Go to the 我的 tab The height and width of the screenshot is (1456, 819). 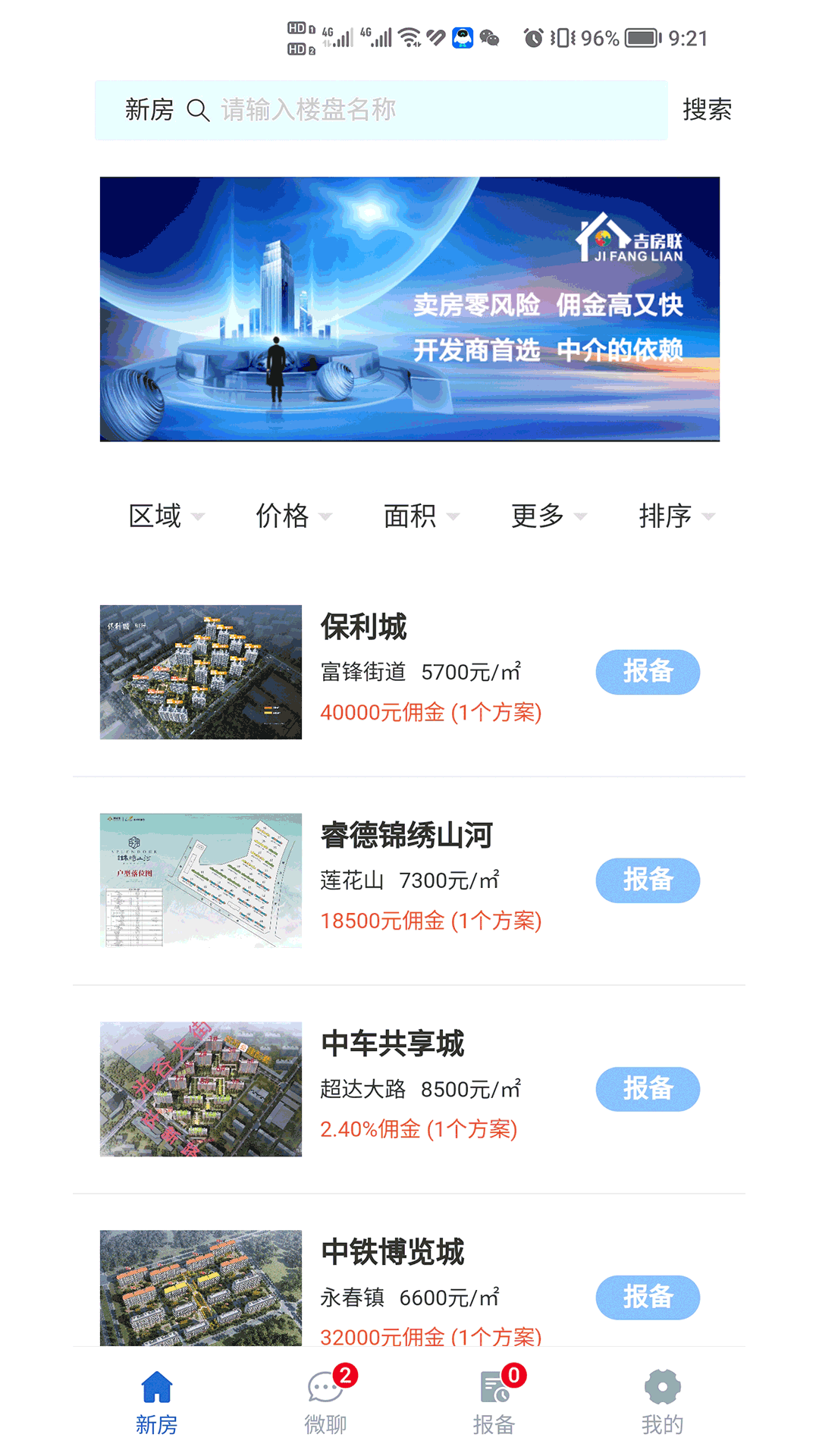[663, 1403]
